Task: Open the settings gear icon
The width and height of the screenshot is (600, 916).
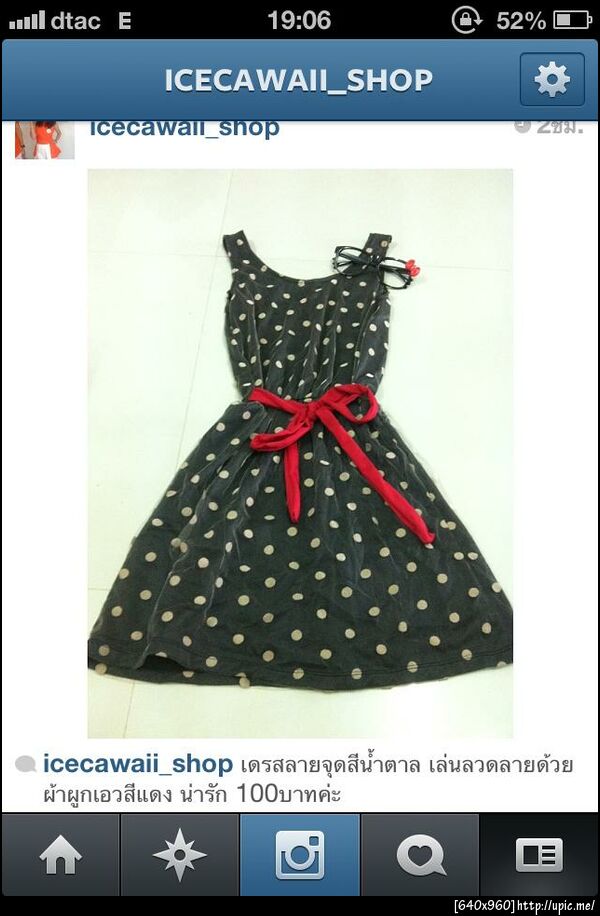Action: (x=552, y=79)
